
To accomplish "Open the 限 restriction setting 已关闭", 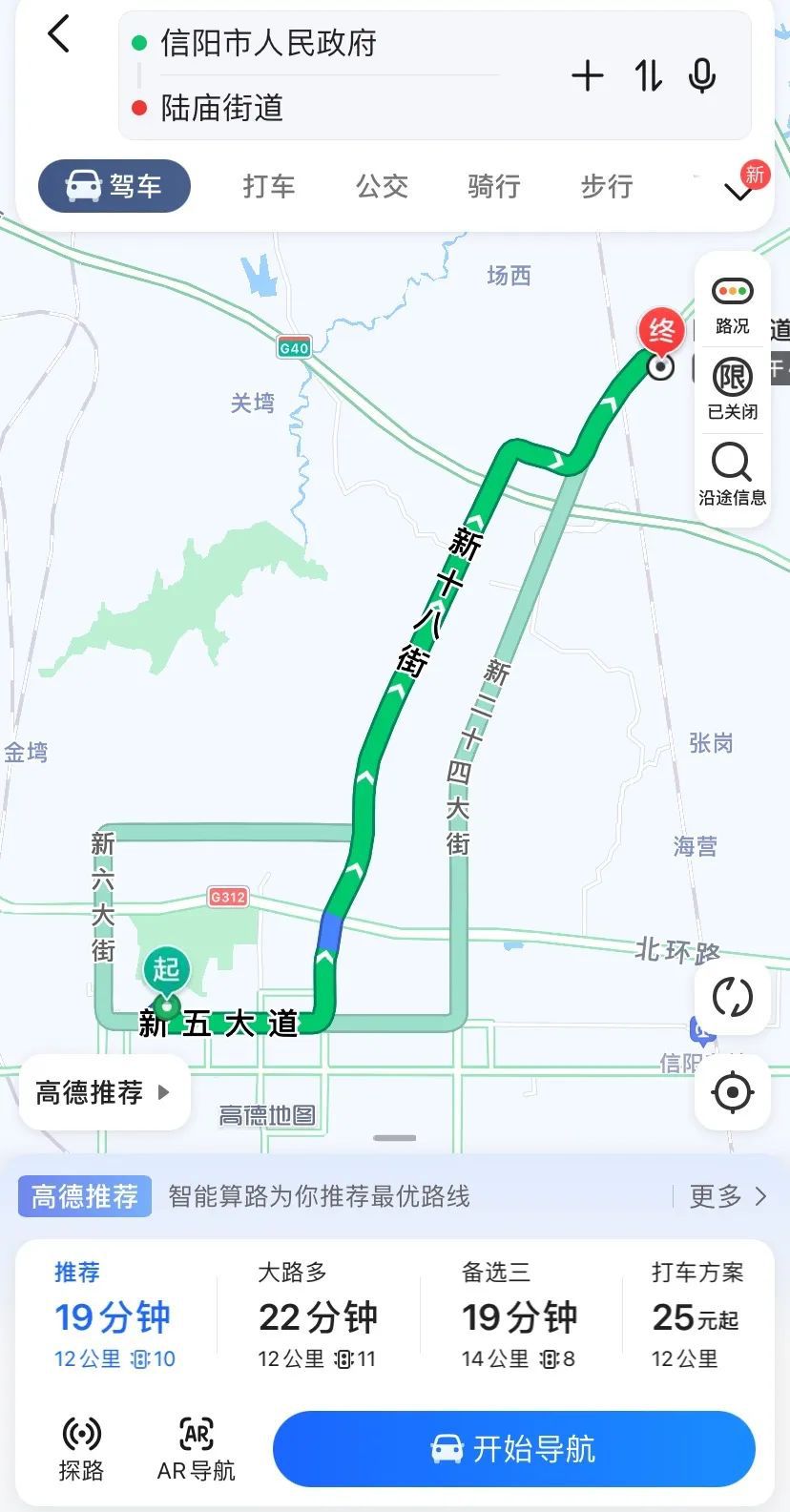I will [x=733, y=389].
